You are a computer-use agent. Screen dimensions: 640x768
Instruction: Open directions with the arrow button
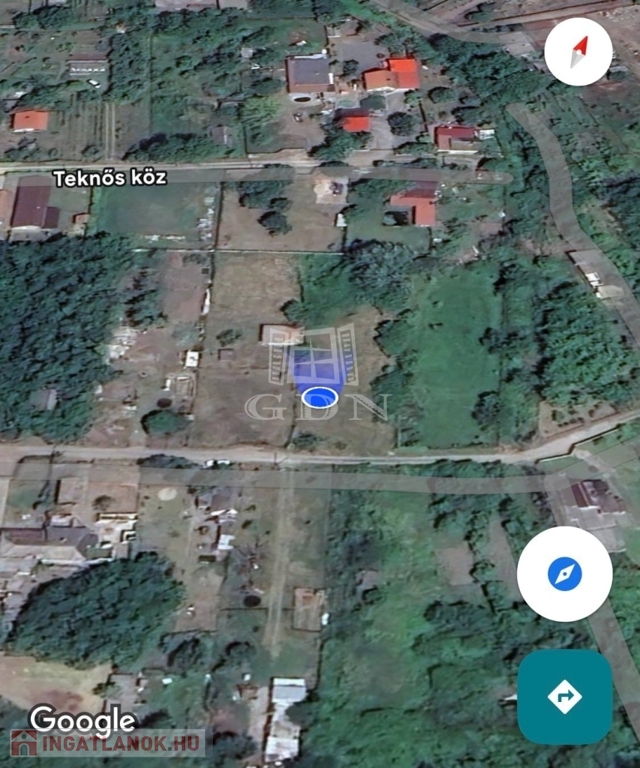tap(564, 696)
